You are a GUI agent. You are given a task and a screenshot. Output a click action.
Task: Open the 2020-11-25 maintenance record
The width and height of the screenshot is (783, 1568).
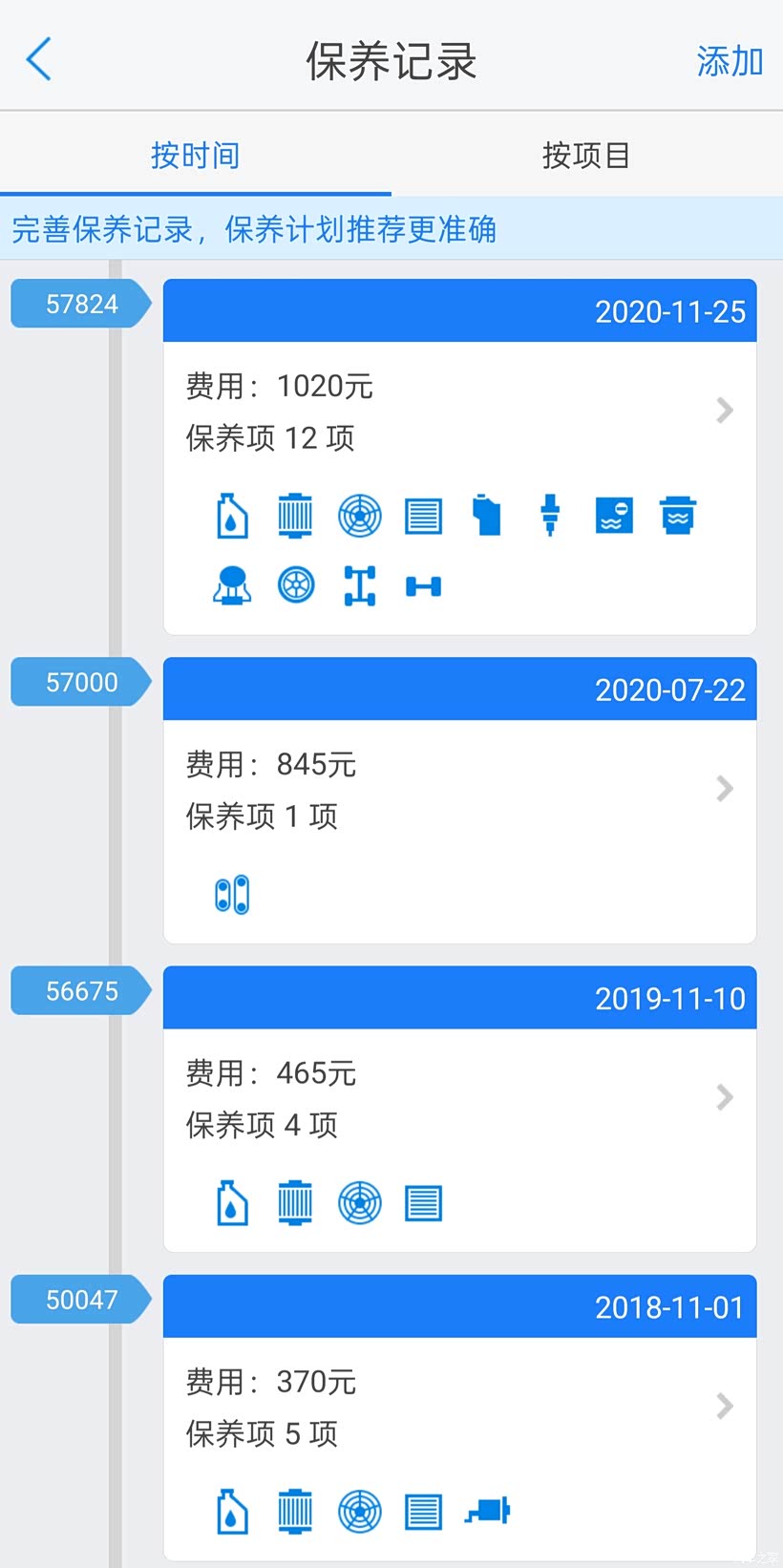point(459,456)
